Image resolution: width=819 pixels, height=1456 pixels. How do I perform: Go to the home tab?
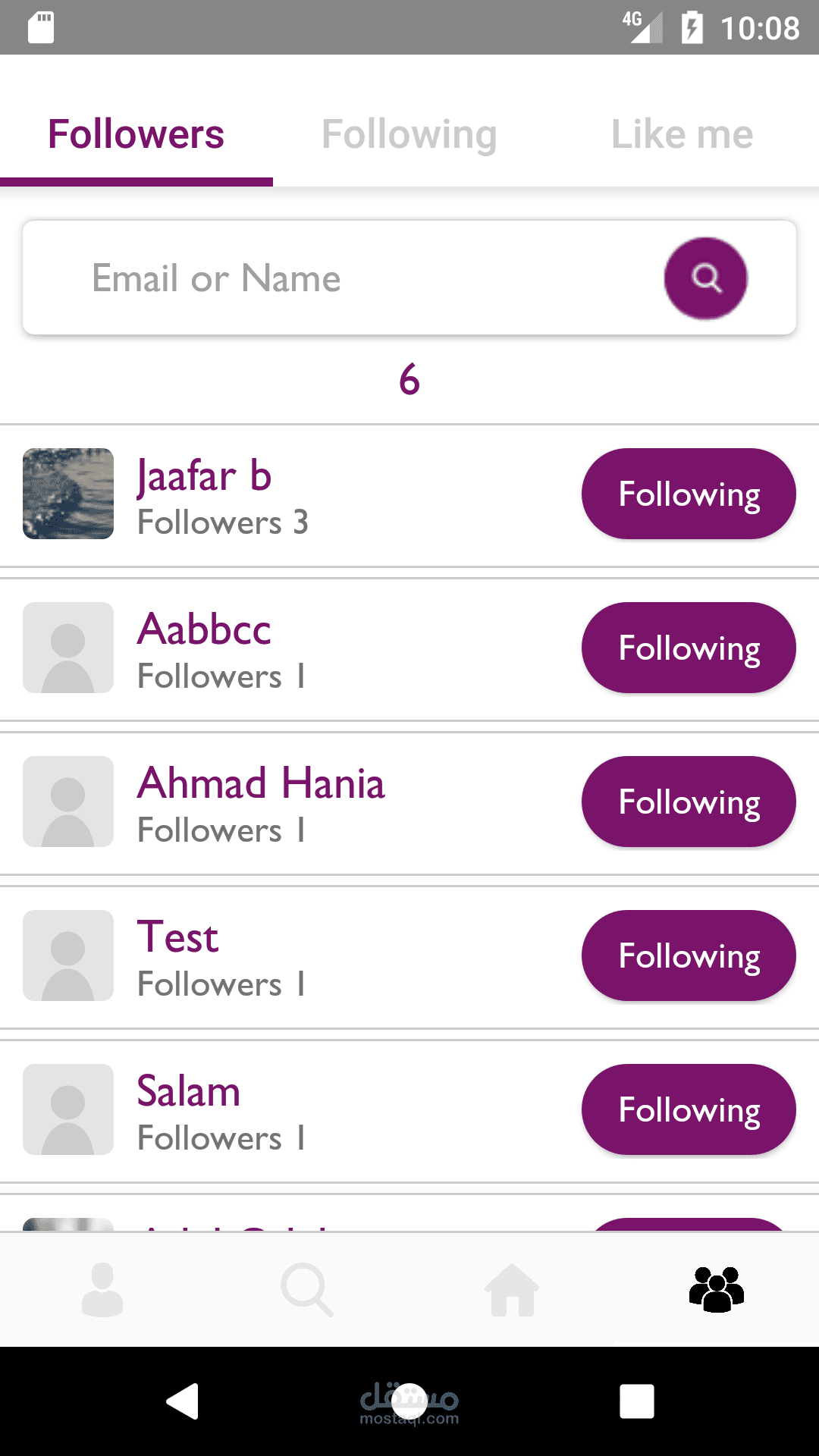[x=512, y=1289]
